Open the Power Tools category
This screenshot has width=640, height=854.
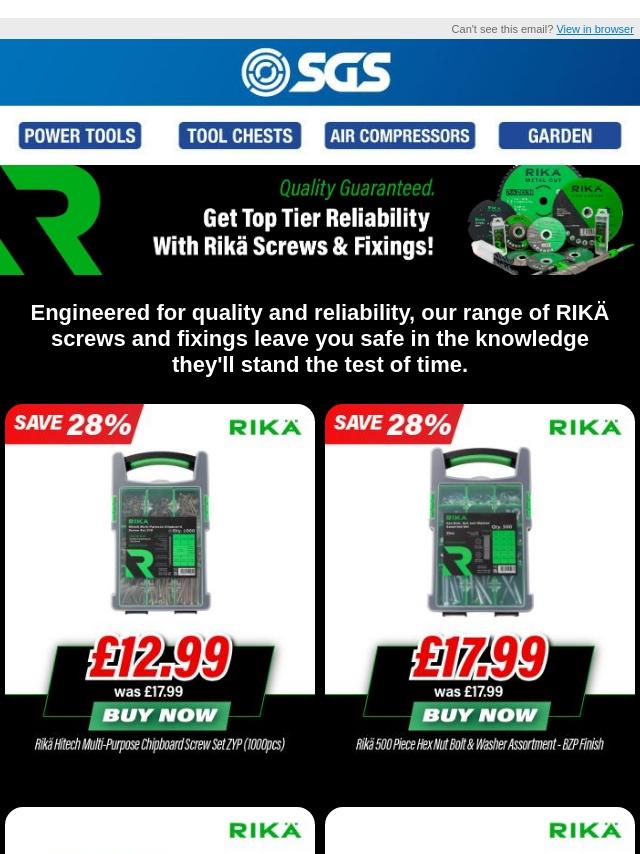point(80,136)
